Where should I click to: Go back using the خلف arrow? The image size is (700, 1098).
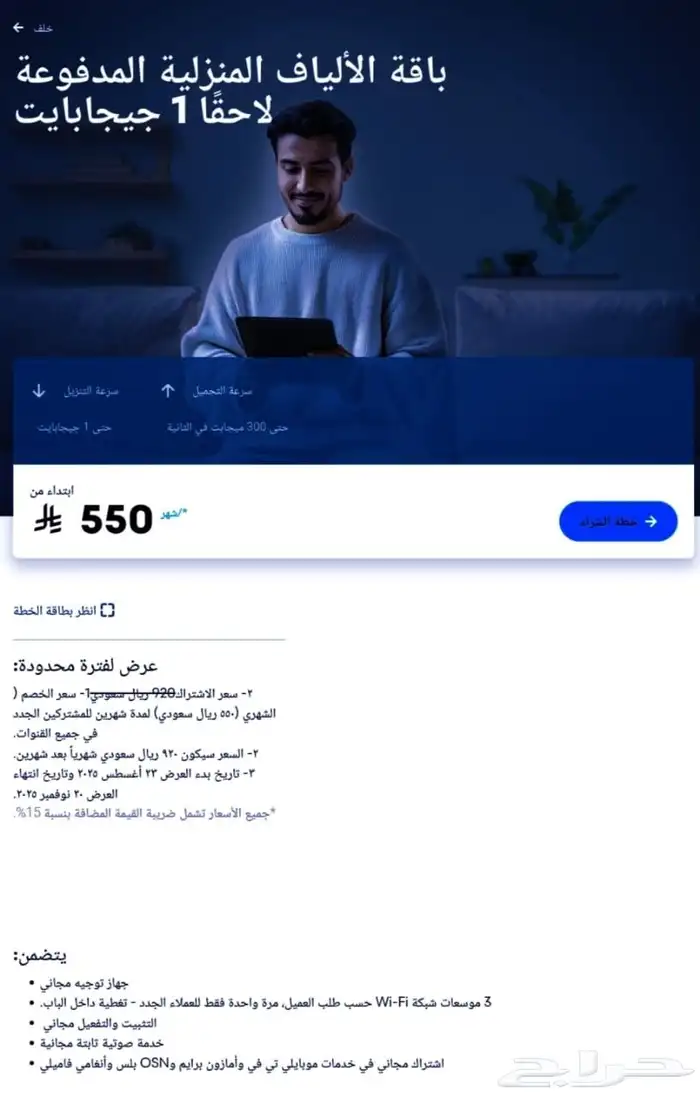pos(32,28)
